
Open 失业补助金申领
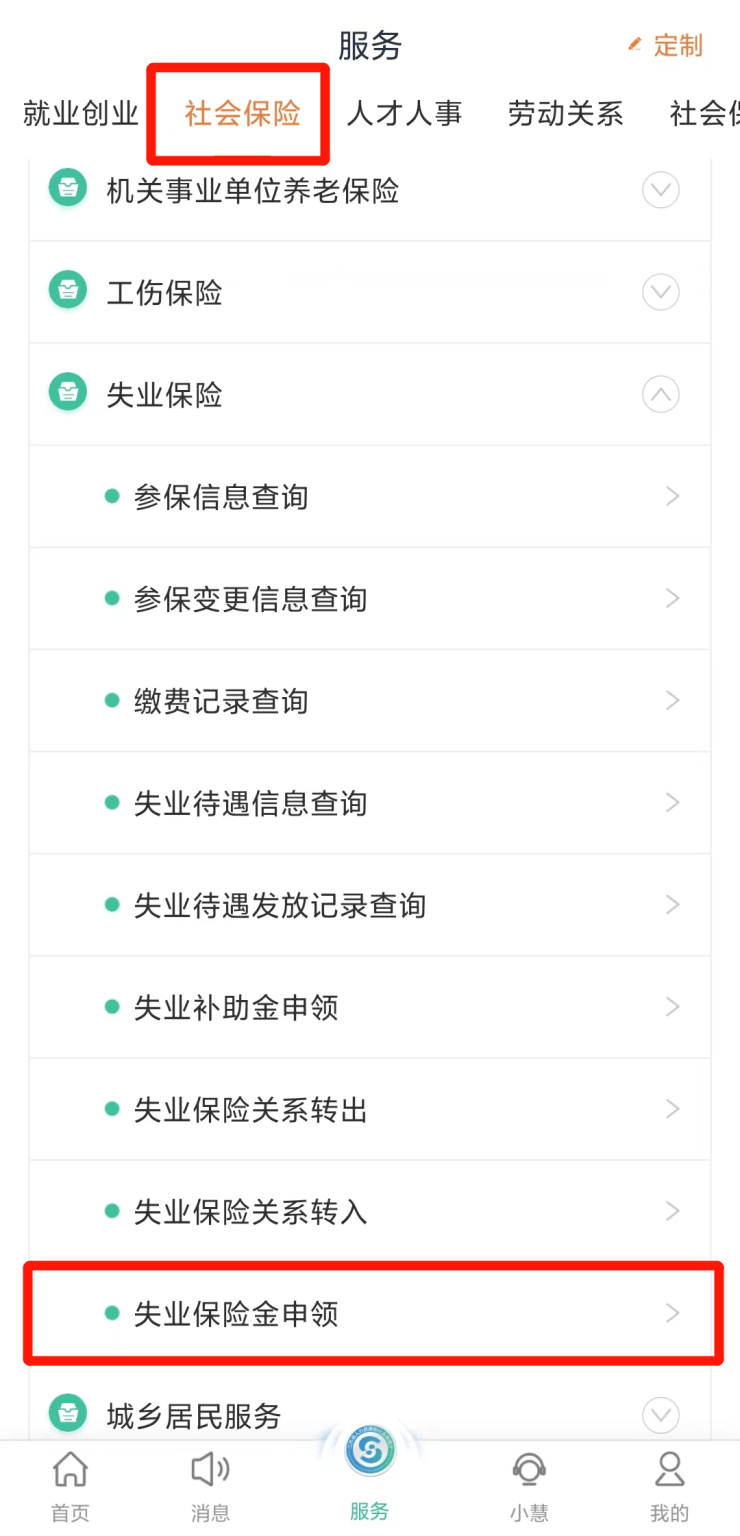(x=369, y=1007)
